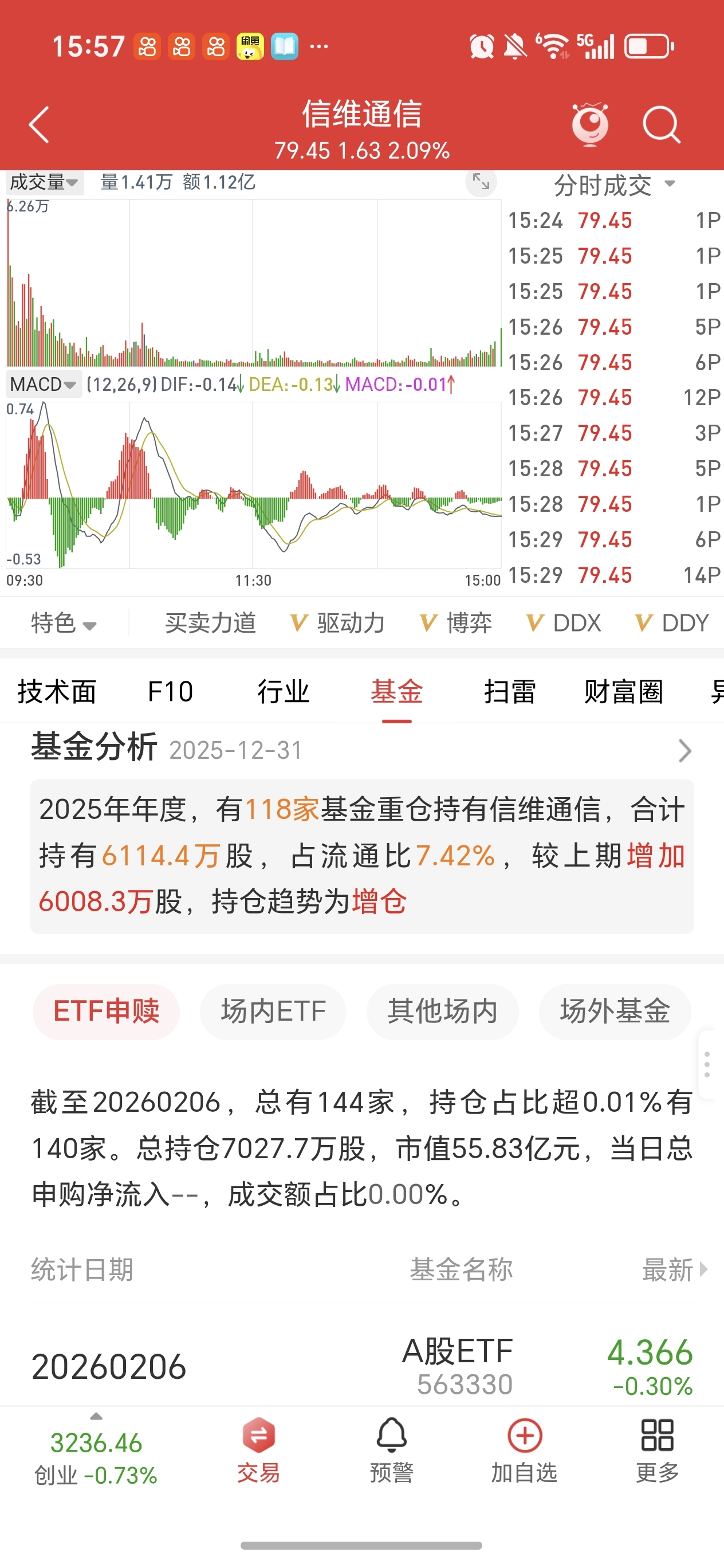
Task: Switch to the 扫雷 tab
Action: (510, 692)
